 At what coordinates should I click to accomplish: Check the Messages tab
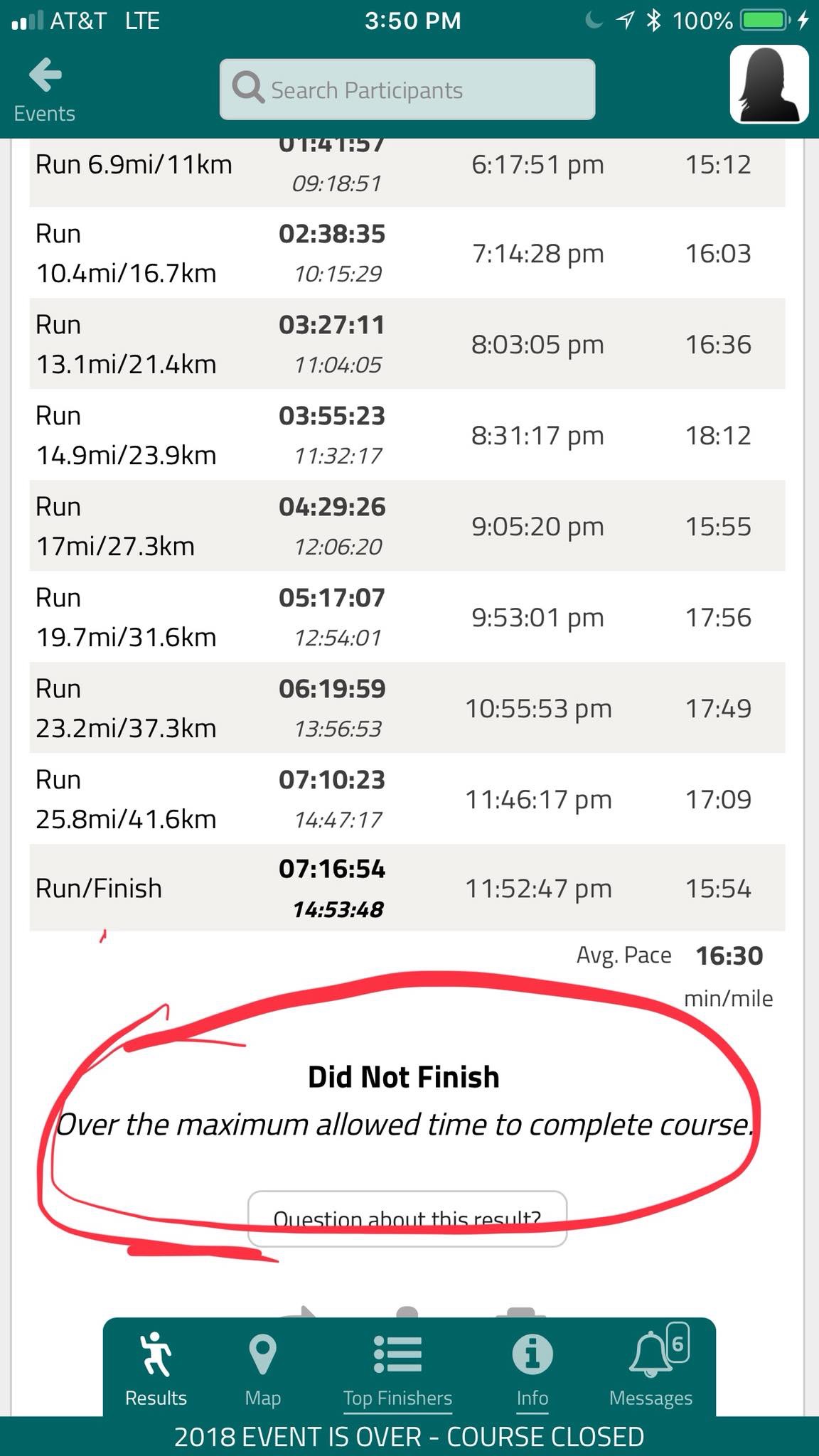tap(651, 1369)
